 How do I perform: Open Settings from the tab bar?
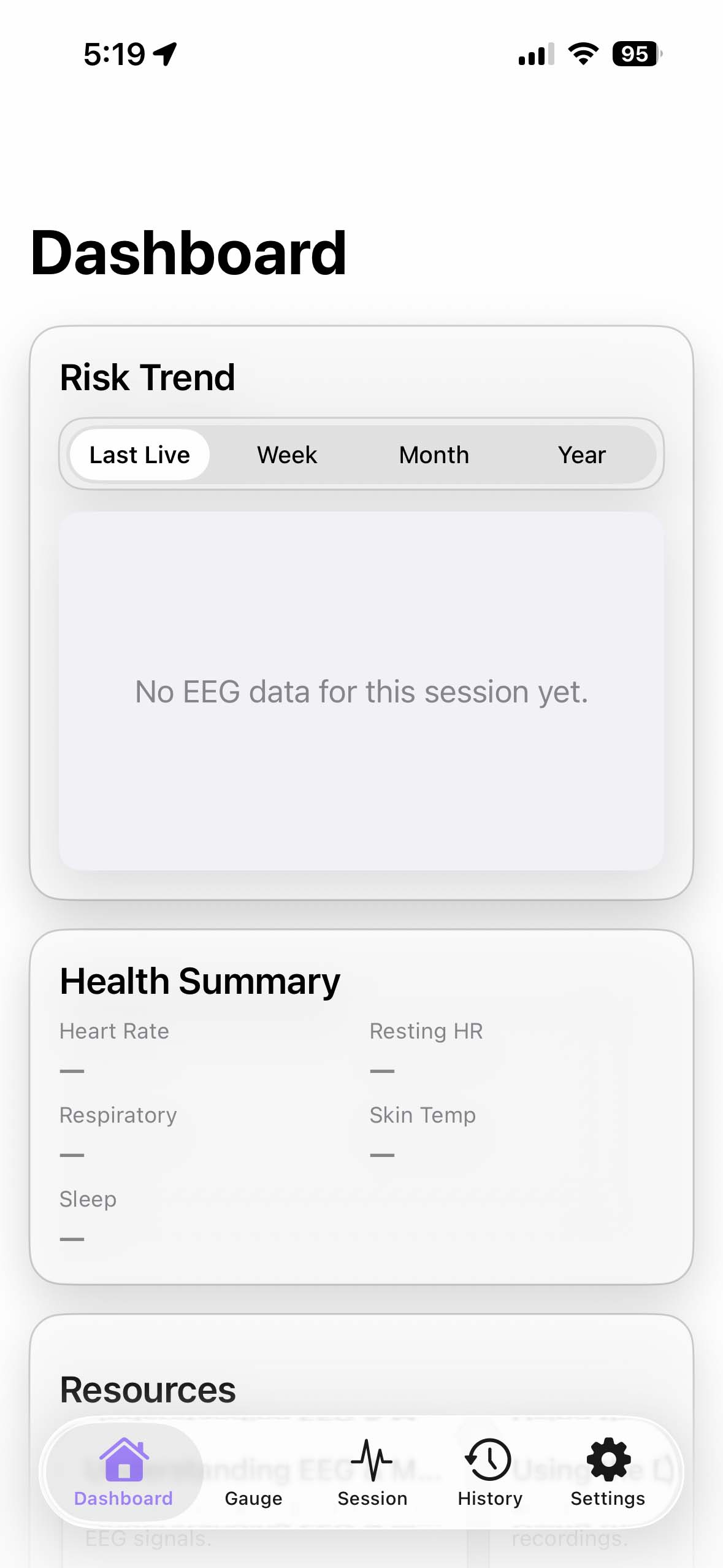[608, 1472]
